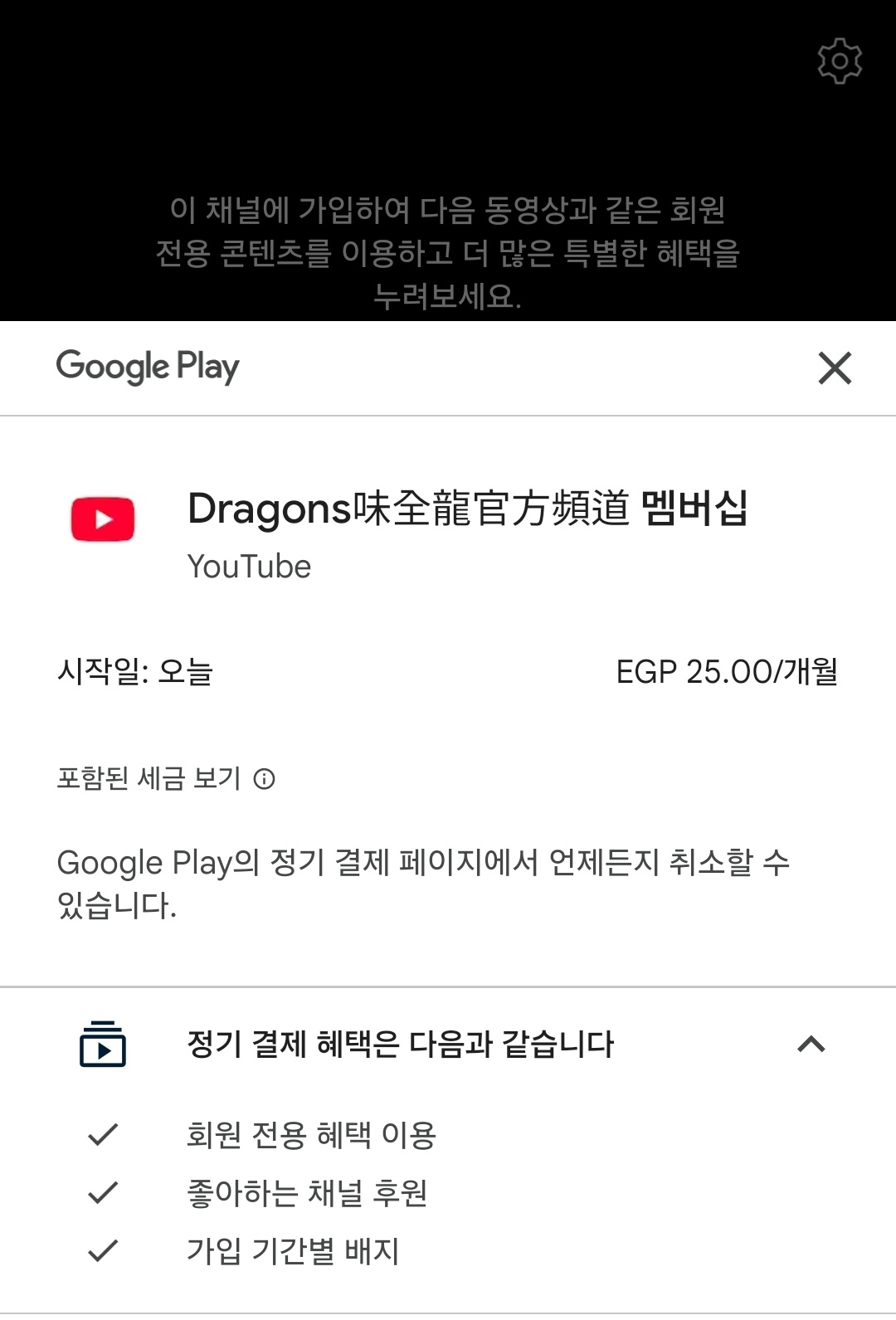Click the upward chevron near benefits header
Viewport: 896px width, 1320px height.
point(810,1044)
